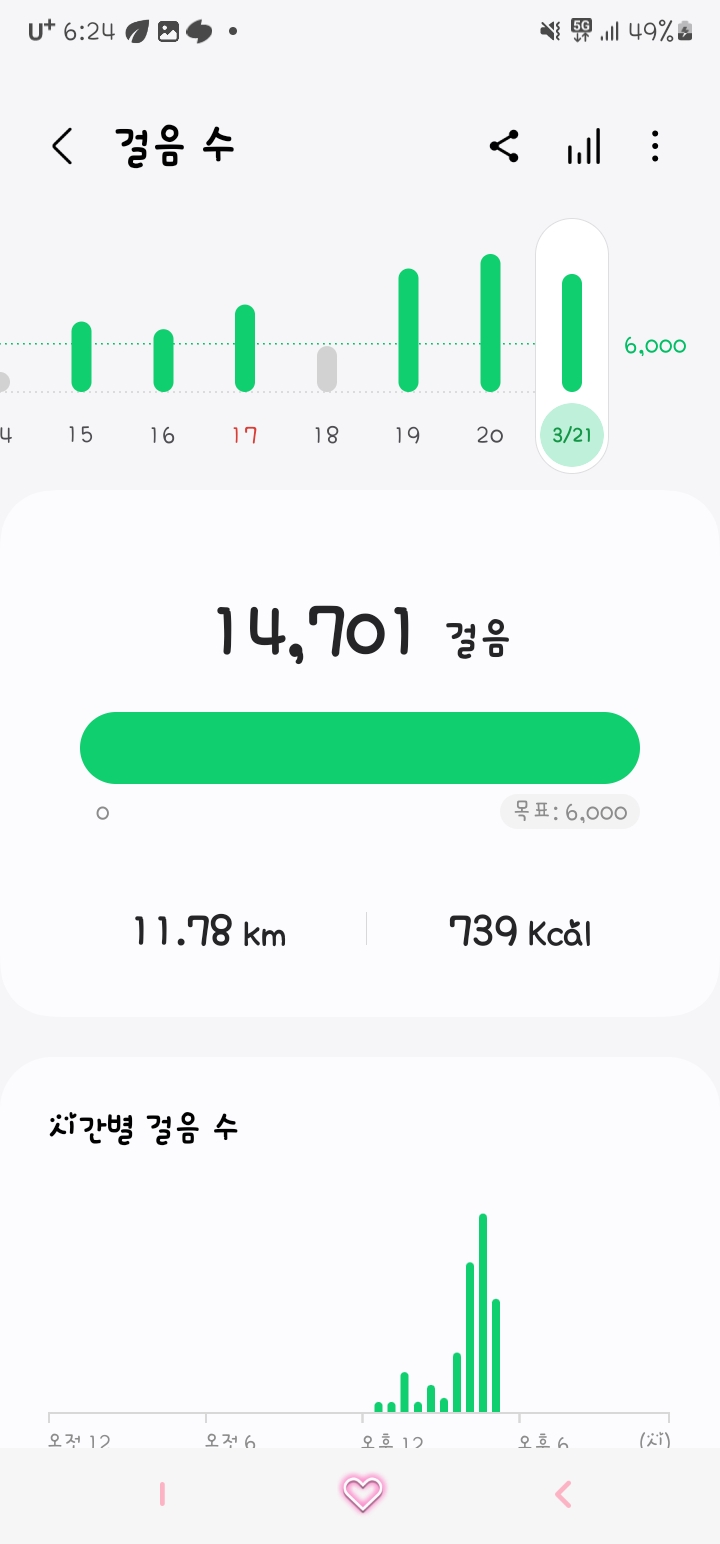720x1544 pixels.
Task: Tap the pink system back arrow
Action: [x=563, y=1494]
